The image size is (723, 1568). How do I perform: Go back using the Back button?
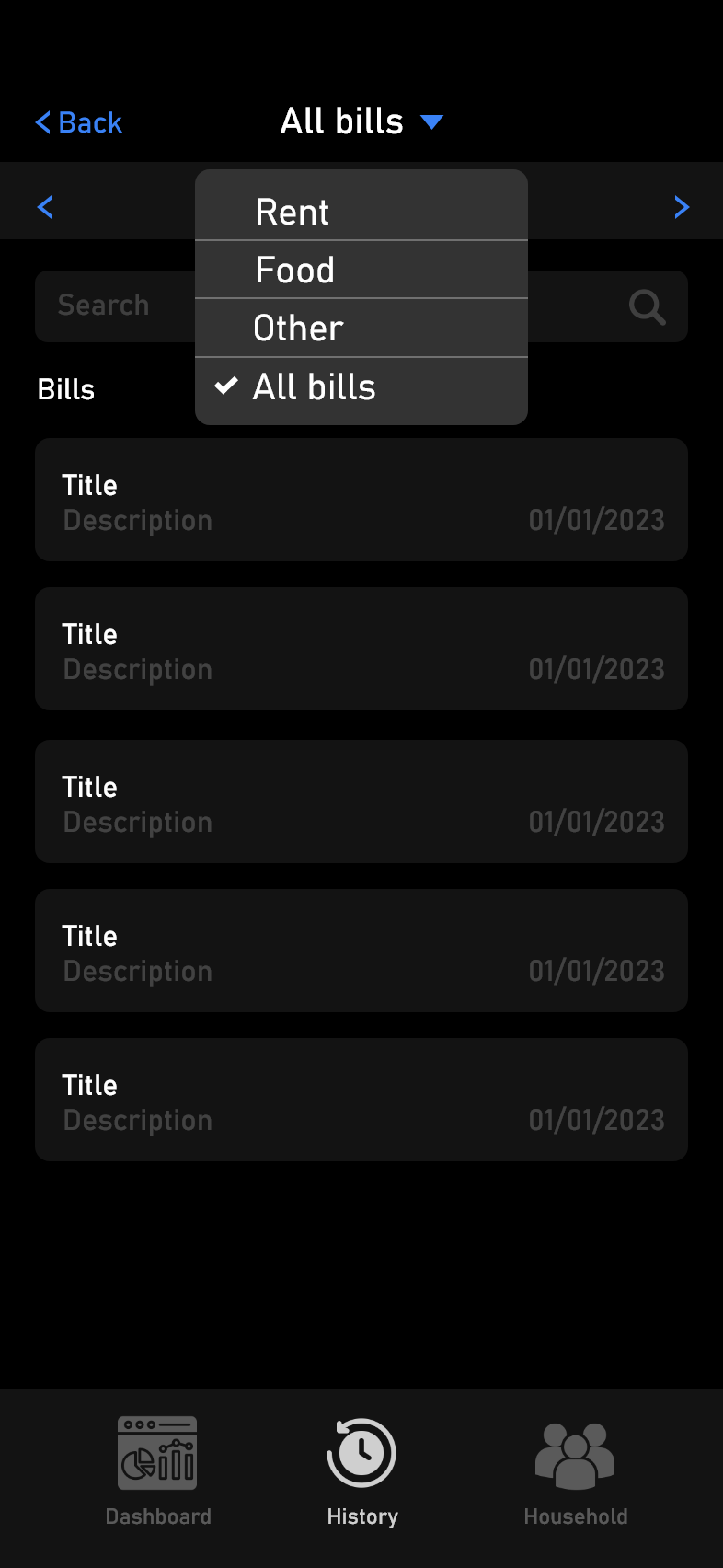point(78,122)
